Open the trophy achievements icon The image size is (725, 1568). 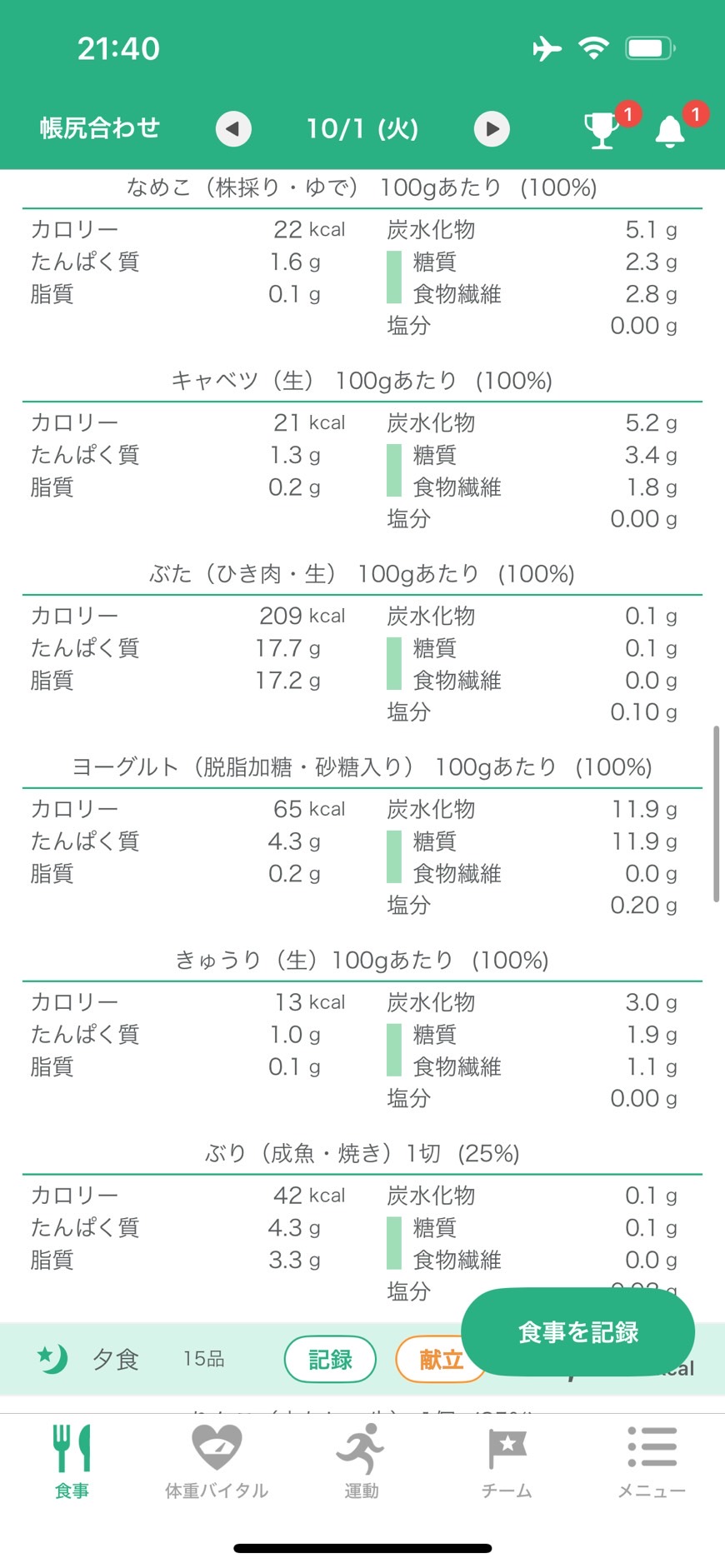[x=602, y=130]
